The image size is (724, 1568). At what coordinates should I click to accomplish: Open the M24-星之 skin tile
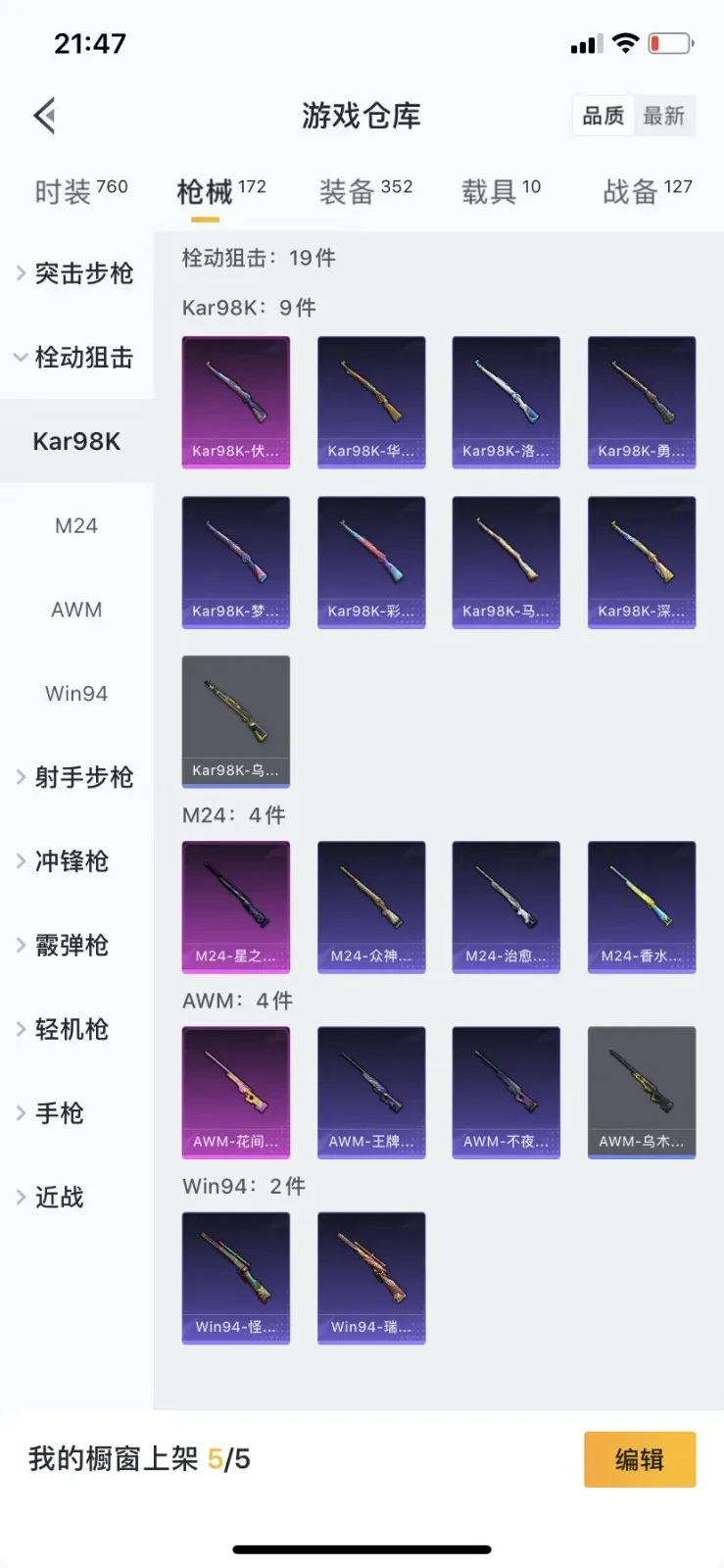point(236,906)
